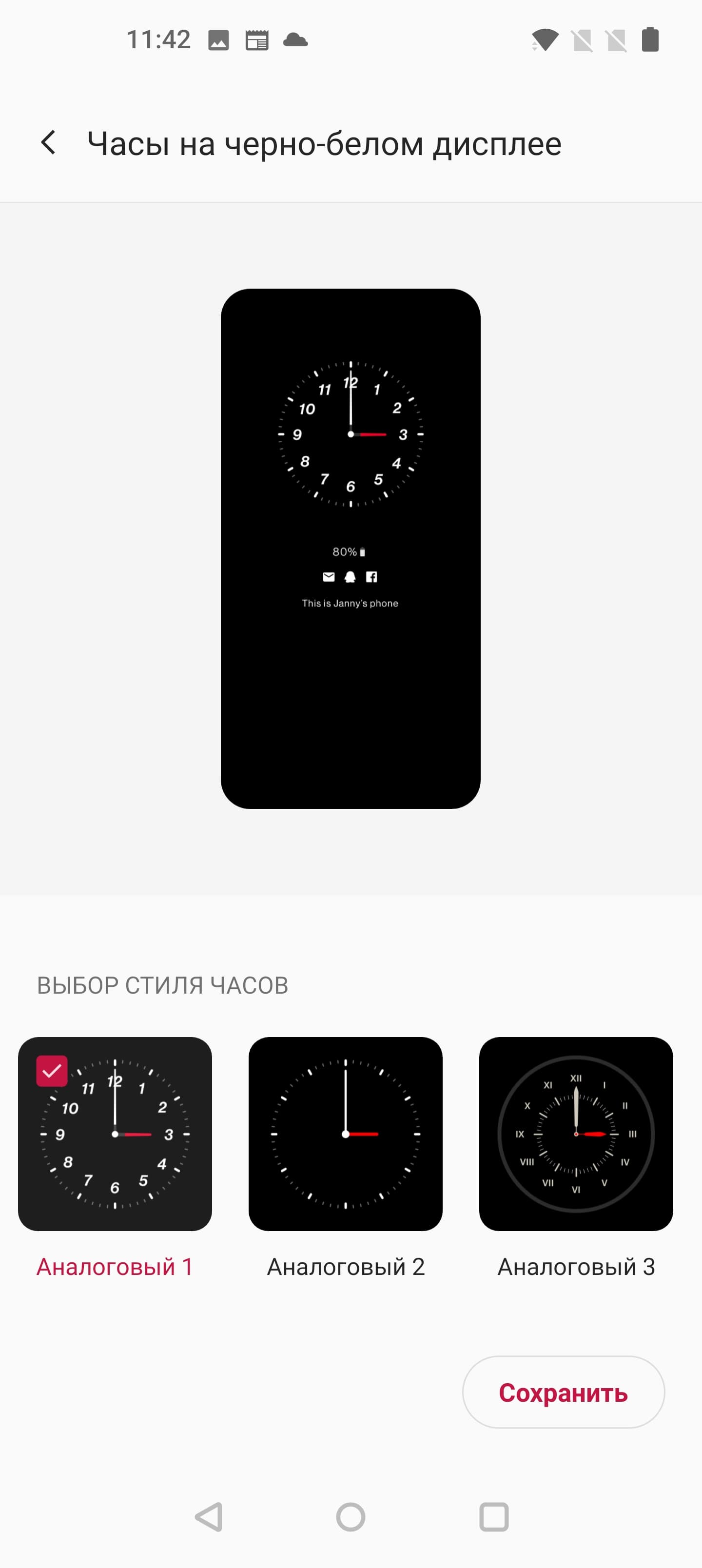Choose the Аналоговый 2 clock style
This screenshot has height=1568, width=702.
(x=345, y=1134)
